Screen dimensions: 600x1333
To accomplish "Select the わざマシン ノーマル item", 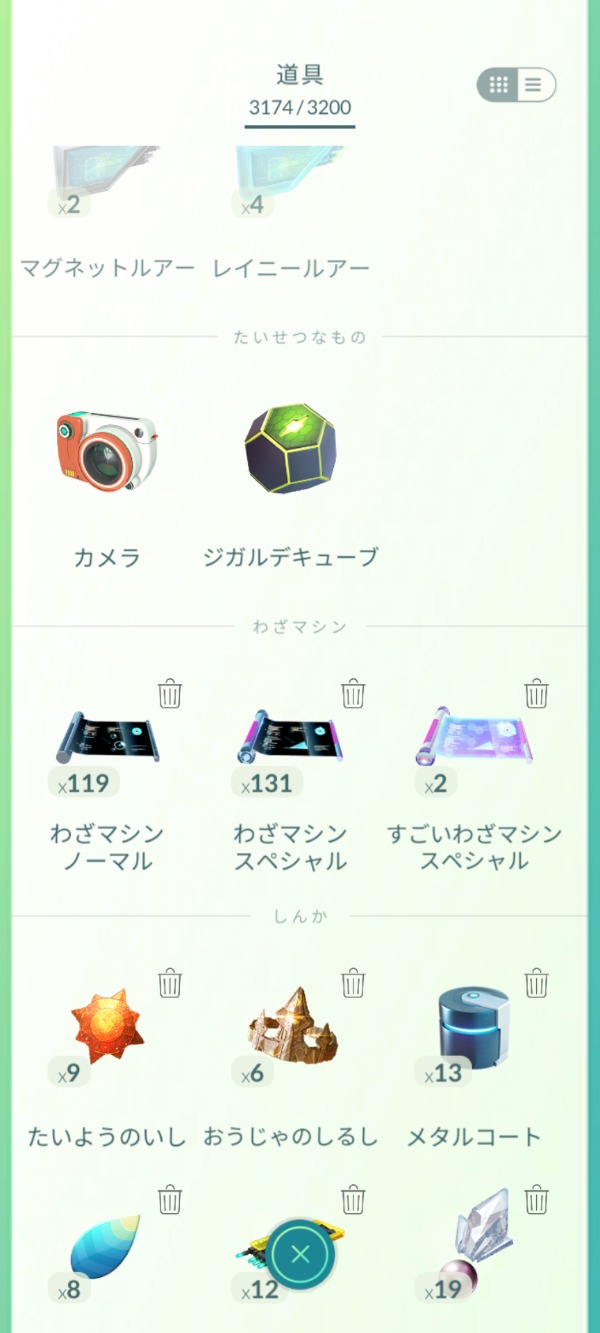I will point(107,745).
